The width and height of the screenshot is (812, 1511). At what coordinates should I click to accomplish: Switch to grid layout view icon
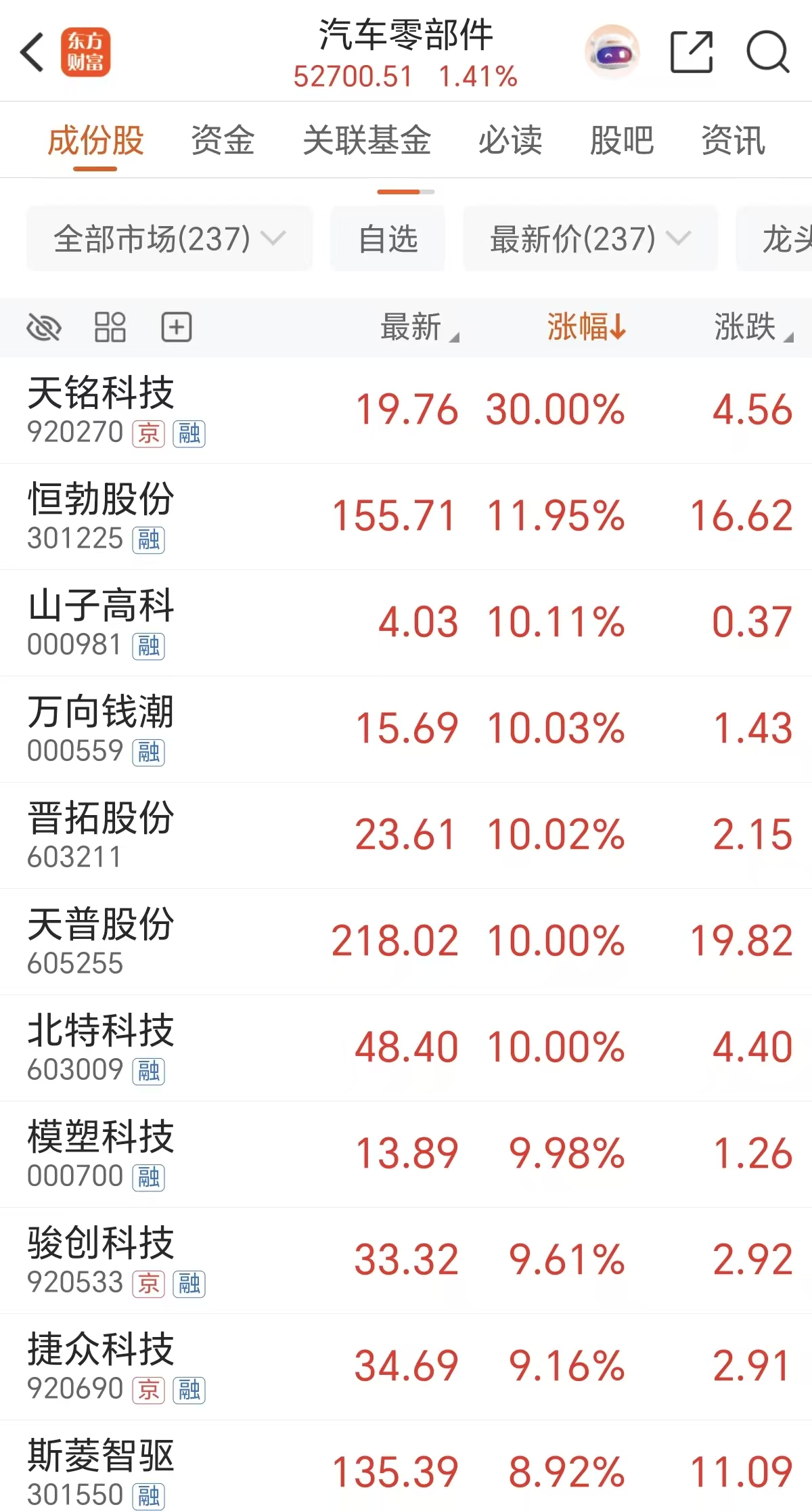110,328
